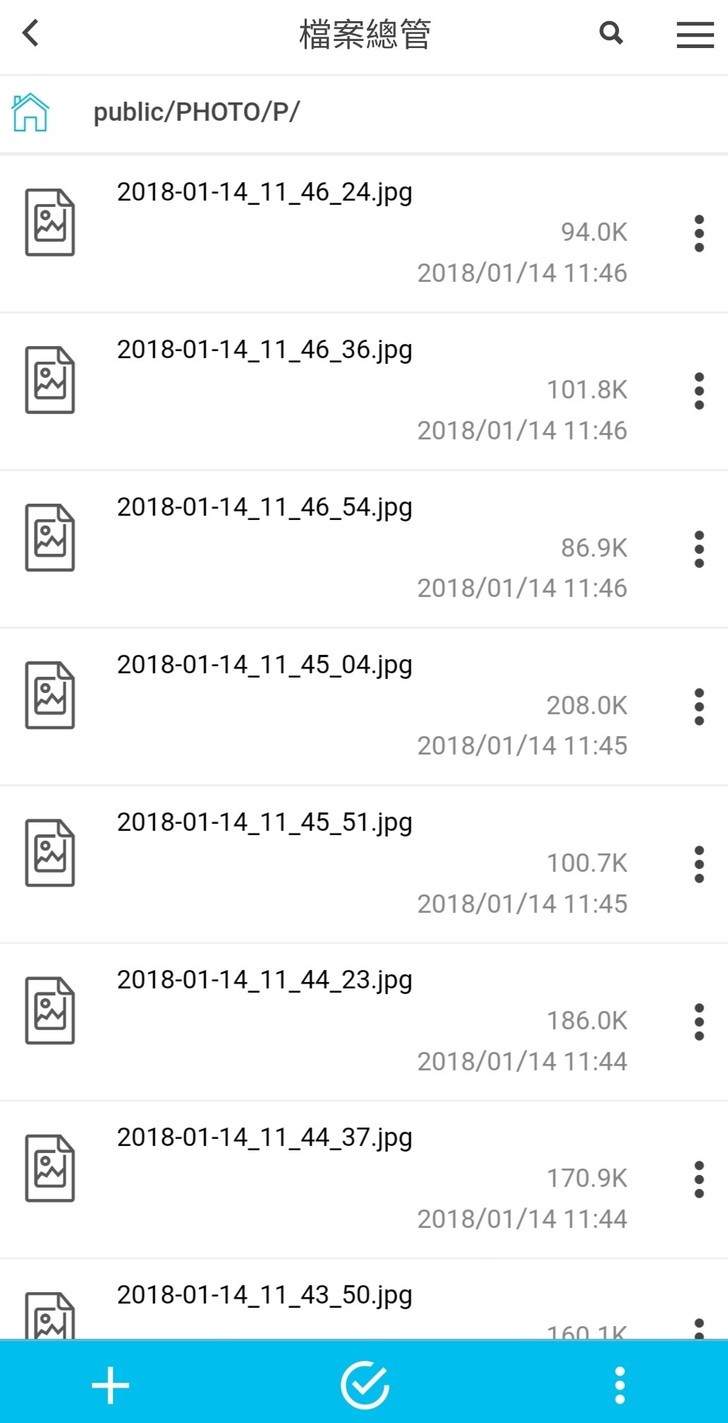
Task: Open file 2018-01-14_11_46_24.jpg
Action: 265,193
